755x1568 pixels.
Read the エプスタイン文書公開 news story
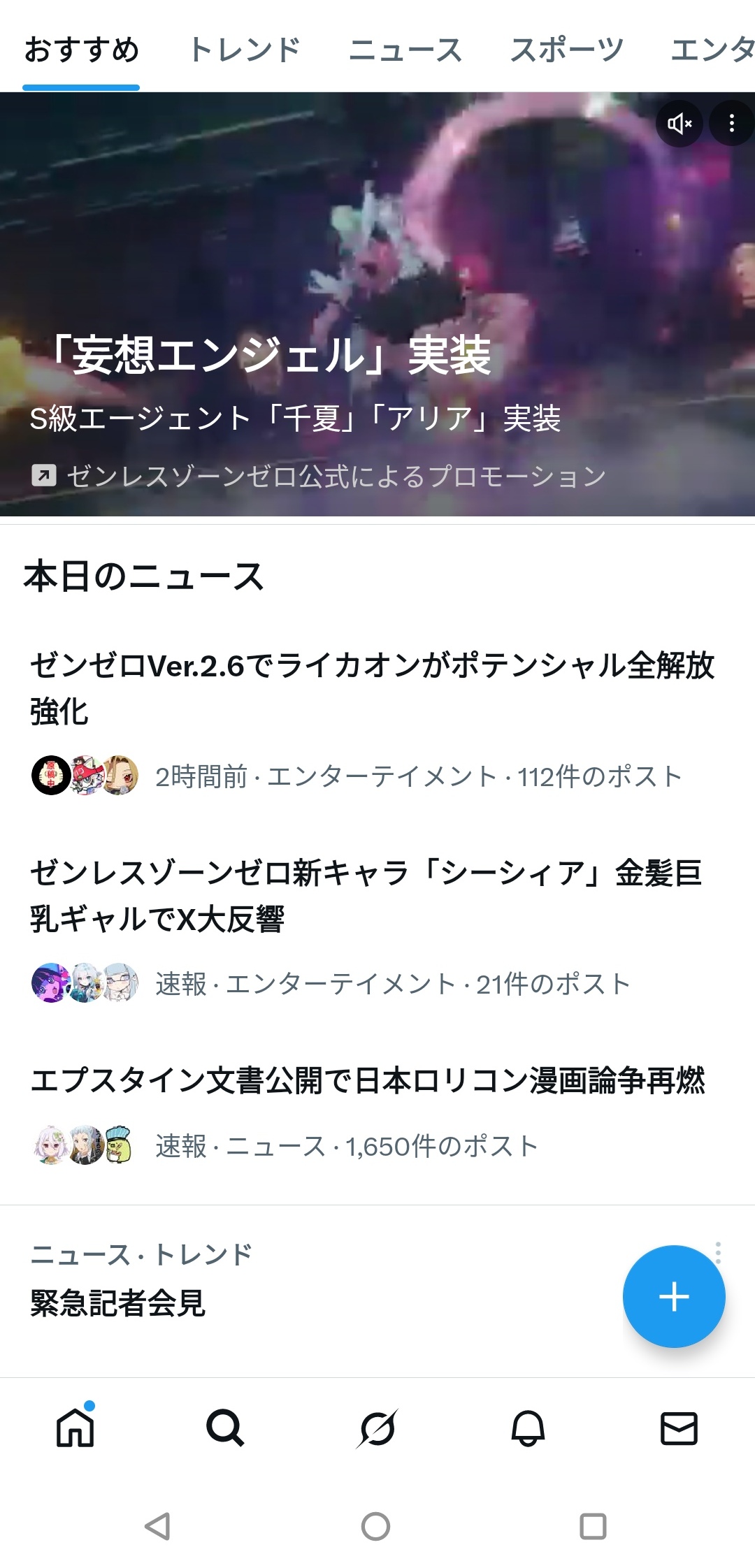coord(368,1080)
